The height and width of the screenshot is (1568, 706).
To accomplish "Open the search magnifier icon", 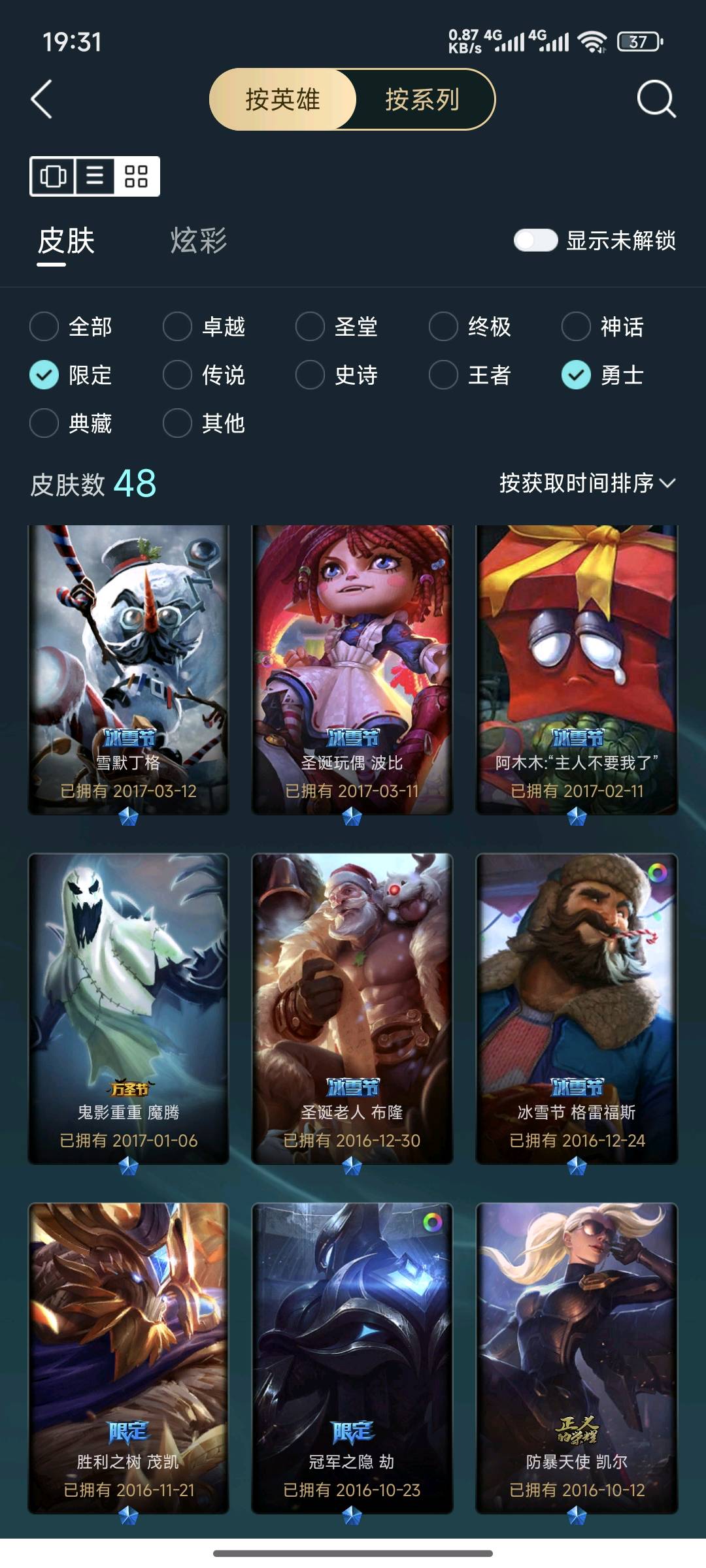I will click(656, 99).
